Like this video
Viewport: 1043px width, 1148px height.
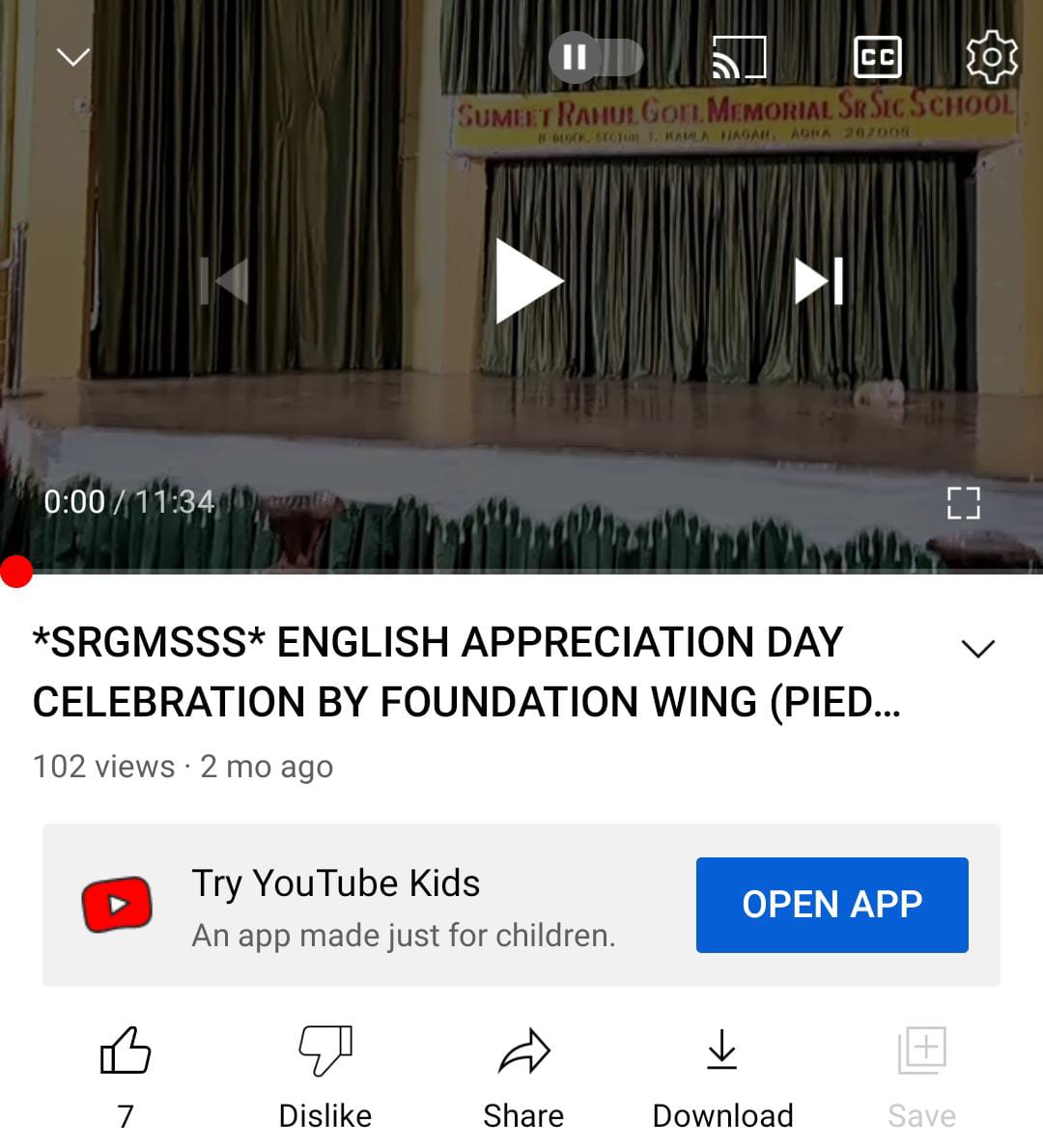[x=126, y=1051]
